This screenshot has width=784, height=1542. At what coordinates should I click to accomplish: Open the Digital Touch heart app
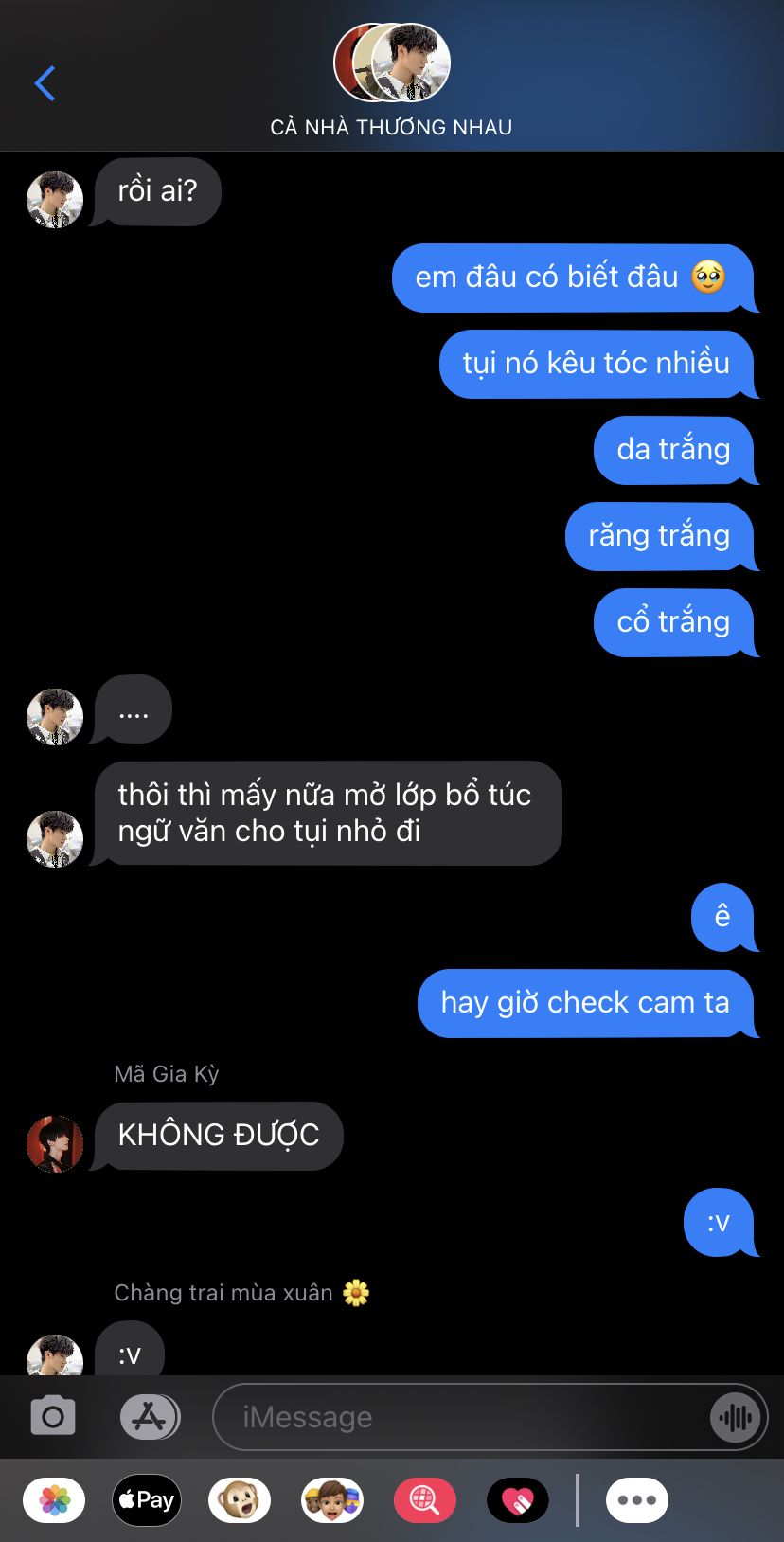(x=518, y=1500)
